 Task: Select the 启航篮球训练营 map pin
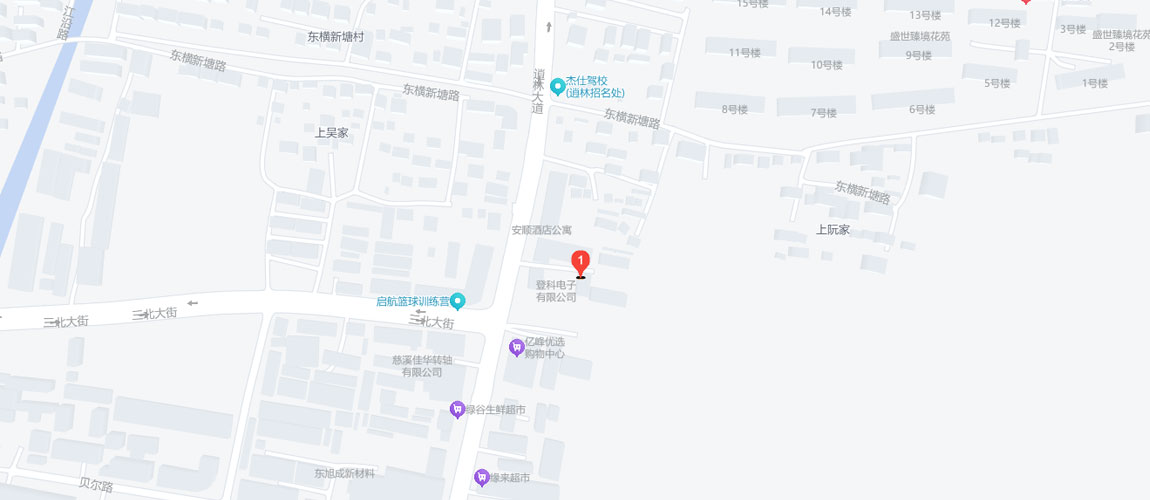(458, 301)
